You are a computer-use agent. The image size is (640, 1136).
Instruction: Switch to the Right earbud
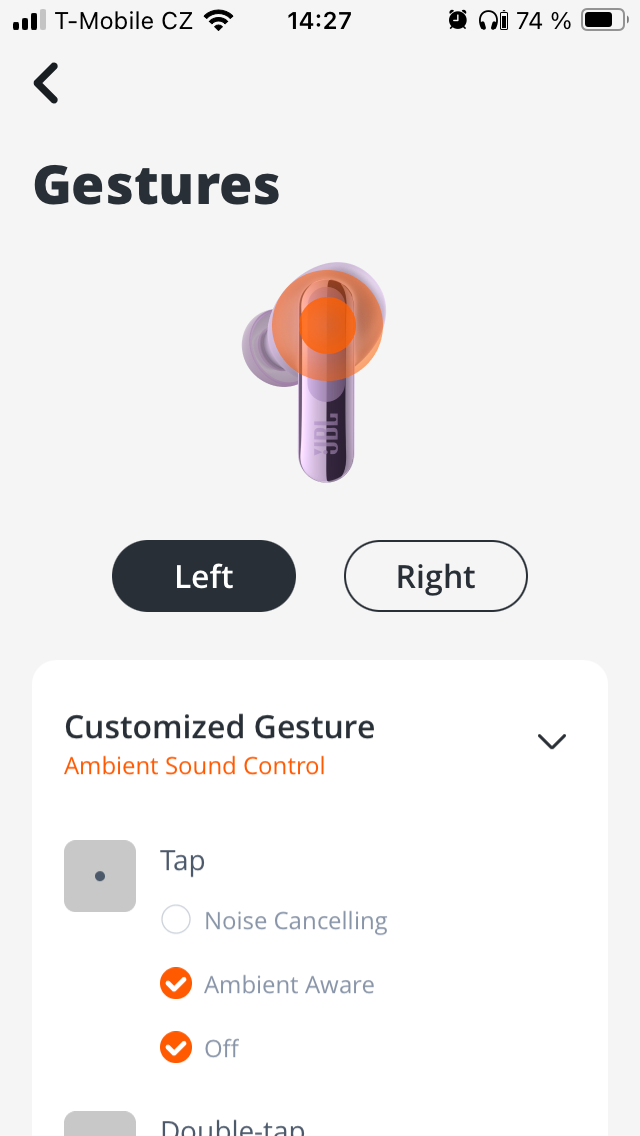[x=435, y=576]
